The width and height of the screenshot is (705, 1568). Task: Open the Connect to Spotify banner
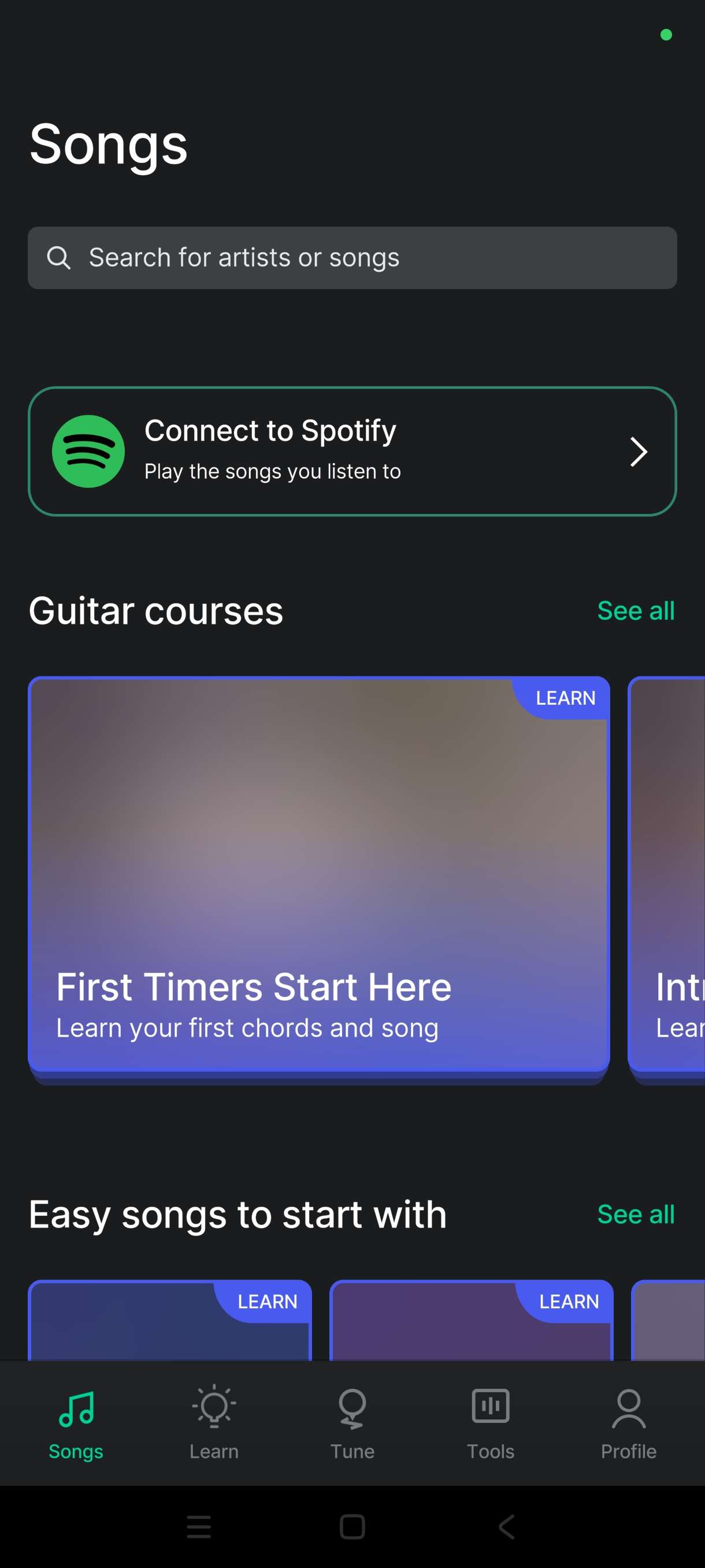click(351, 451)
